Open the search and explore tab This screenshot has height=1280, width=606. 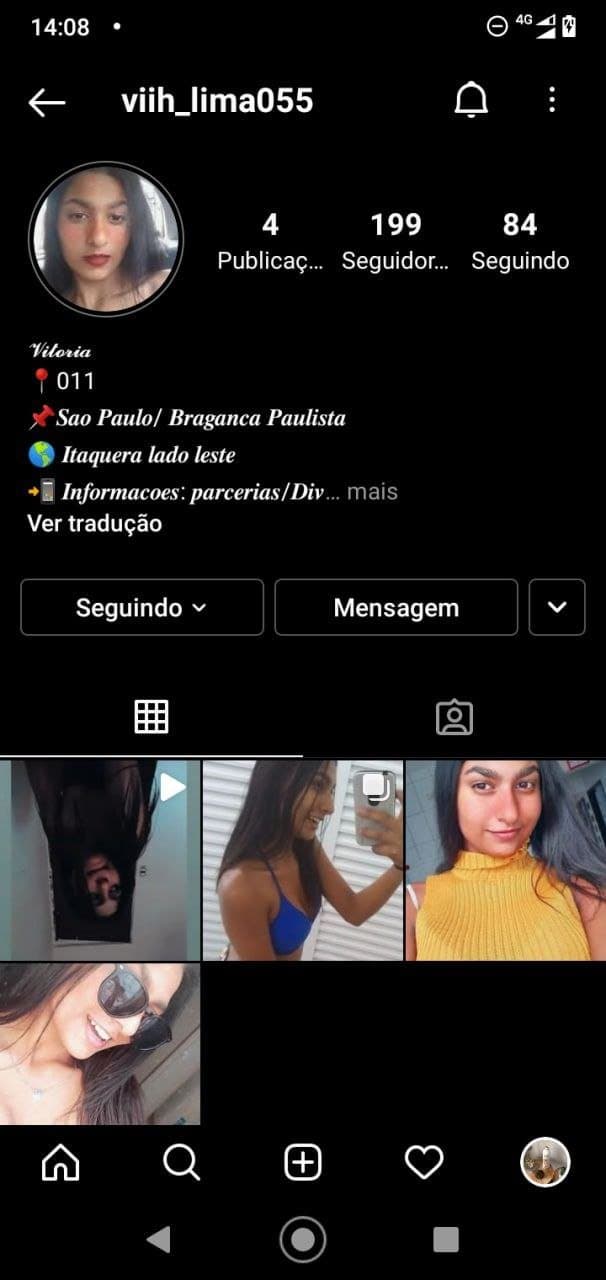(x=181, y=1162)
